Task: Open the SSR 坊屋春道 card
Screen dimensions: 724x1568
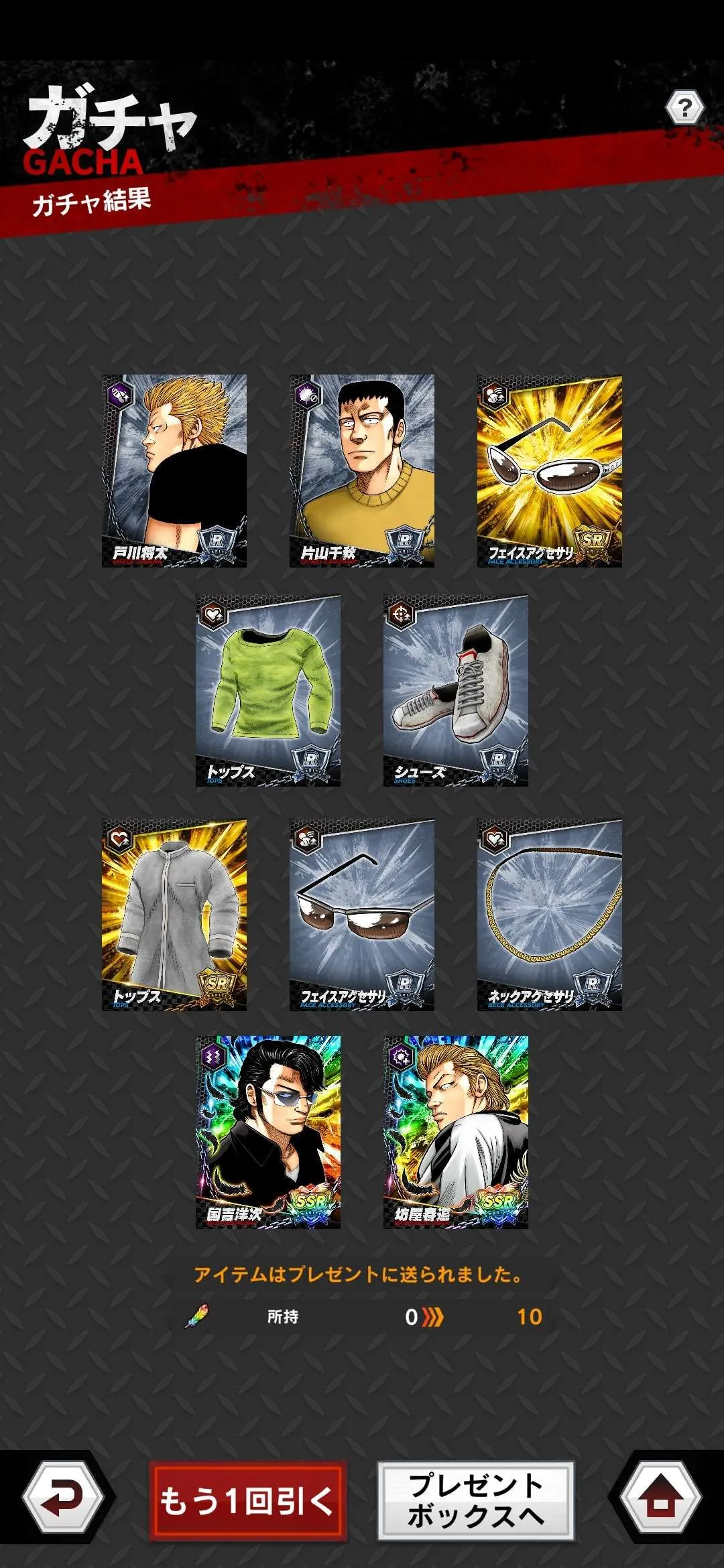Action: coord(456,1132)
